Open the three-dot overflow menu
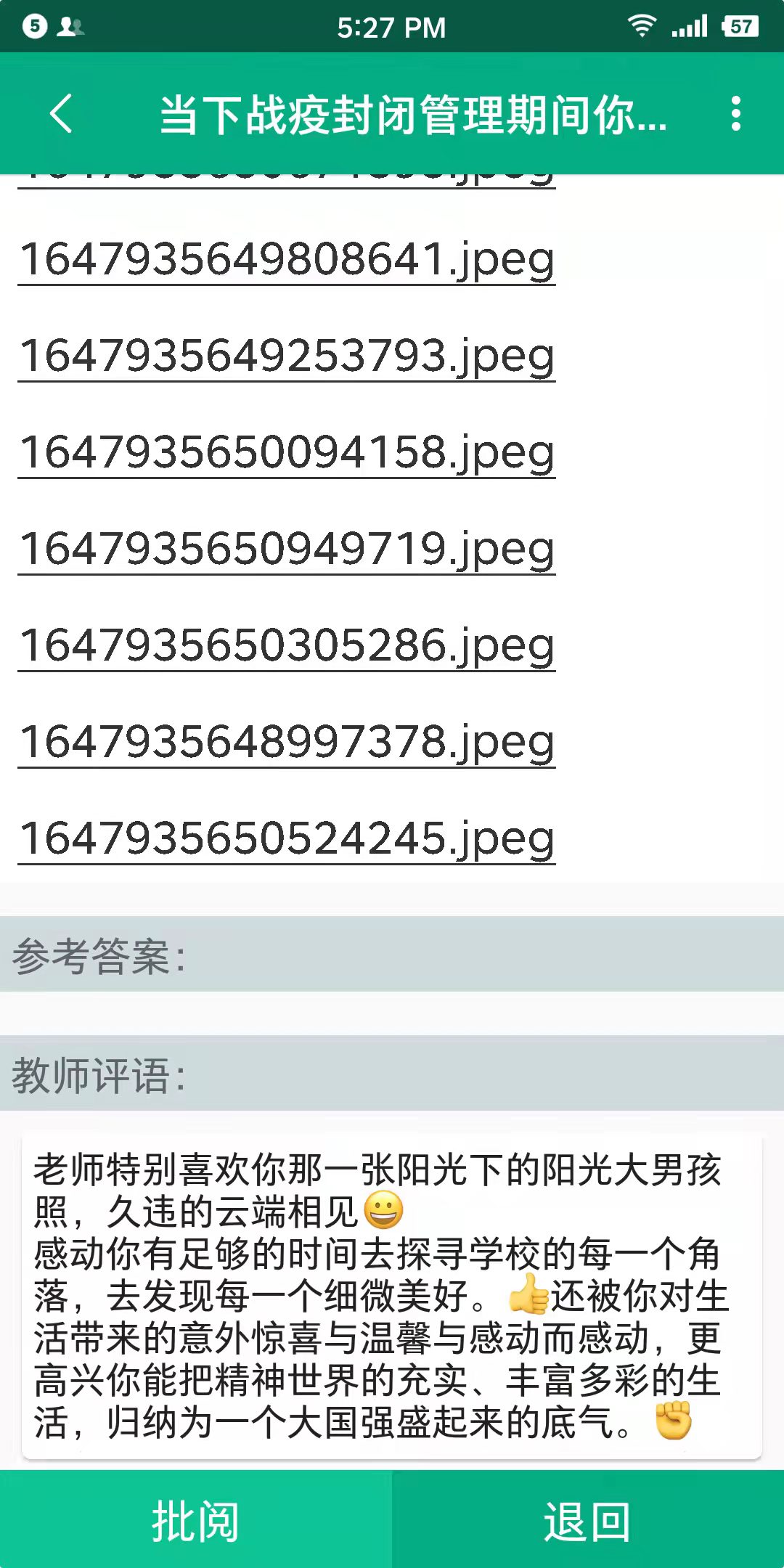 735,114
